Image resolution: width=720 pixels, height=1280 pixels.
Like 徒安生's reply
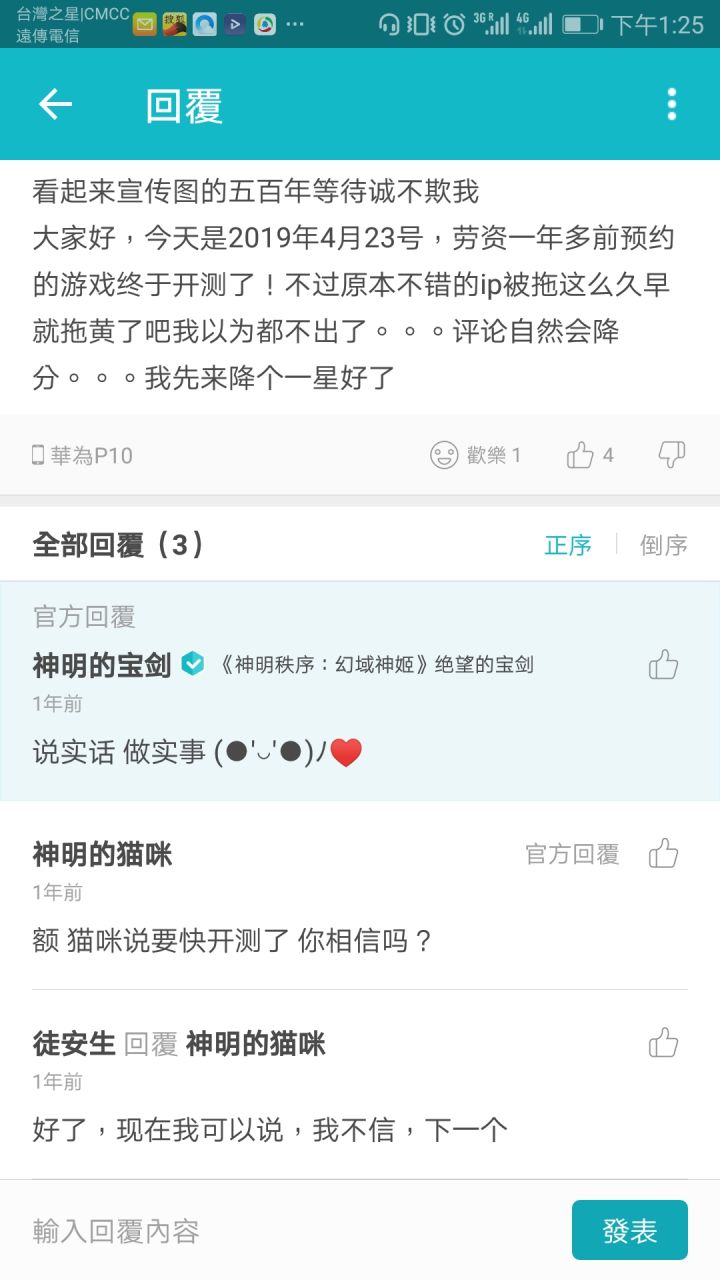(x=664, y=1043)
